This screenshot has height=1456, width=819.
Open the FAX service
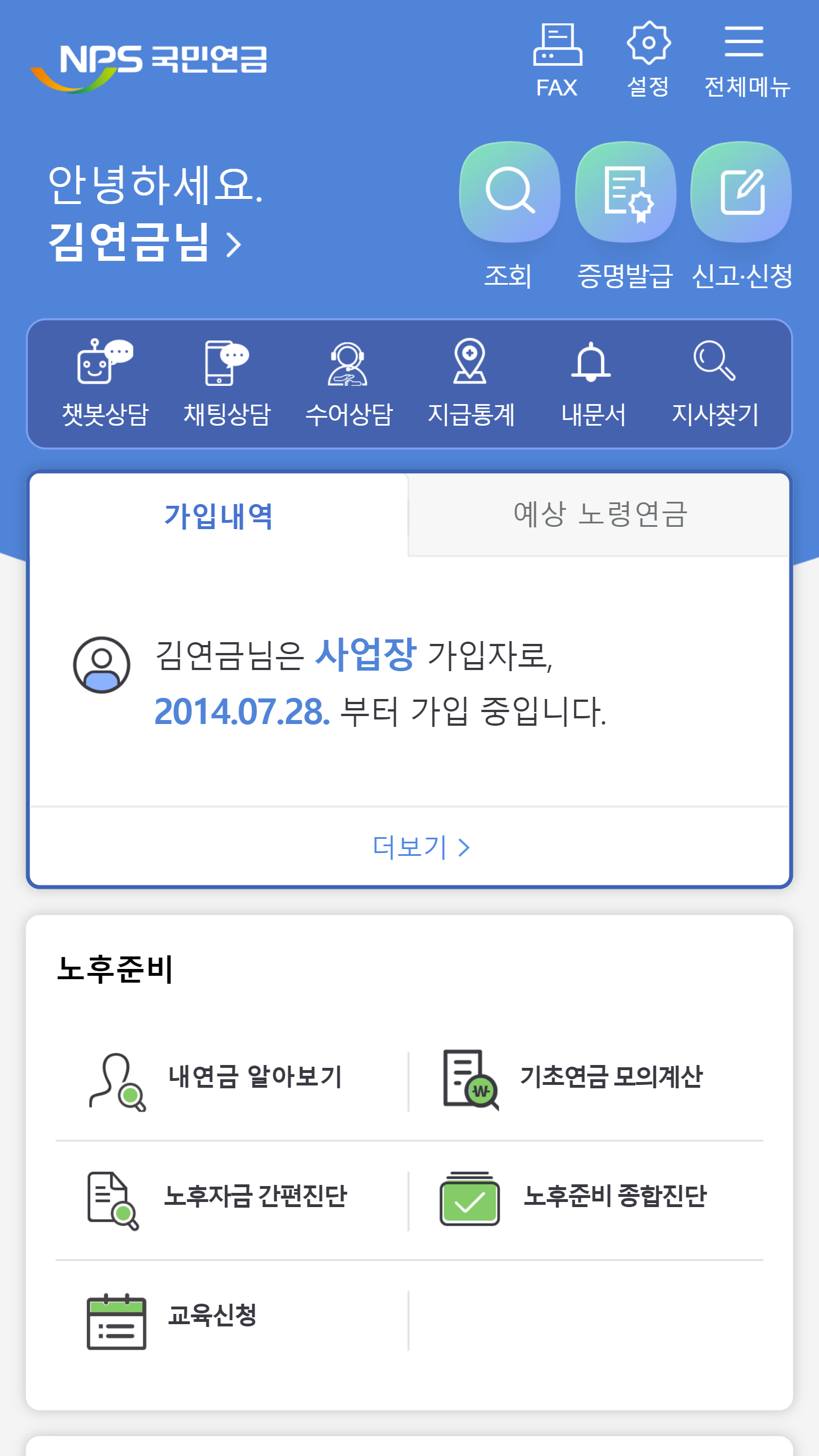557,60
